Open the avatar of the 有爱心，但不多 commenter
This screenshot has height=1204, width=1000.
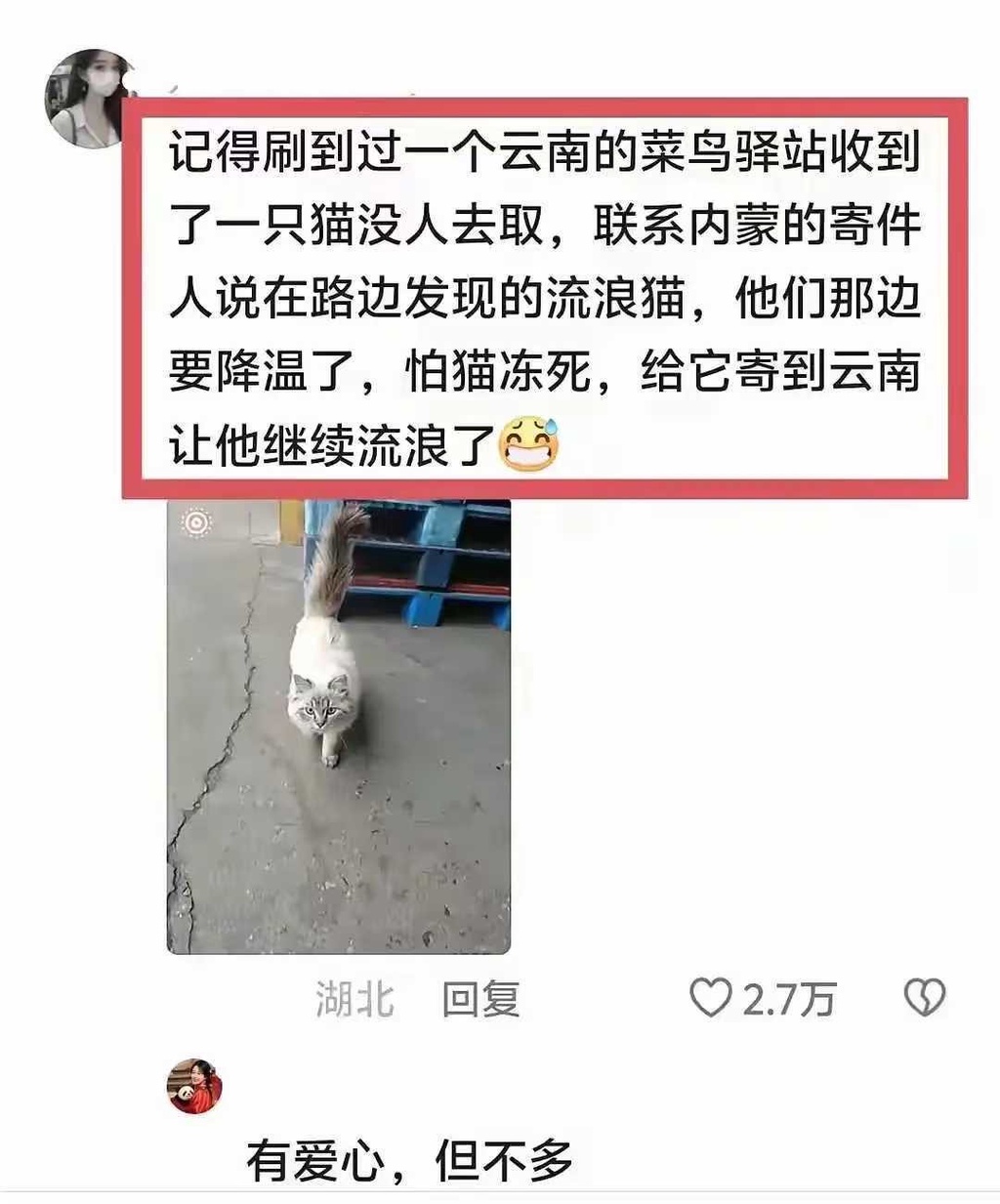[x=194, y=1086]
